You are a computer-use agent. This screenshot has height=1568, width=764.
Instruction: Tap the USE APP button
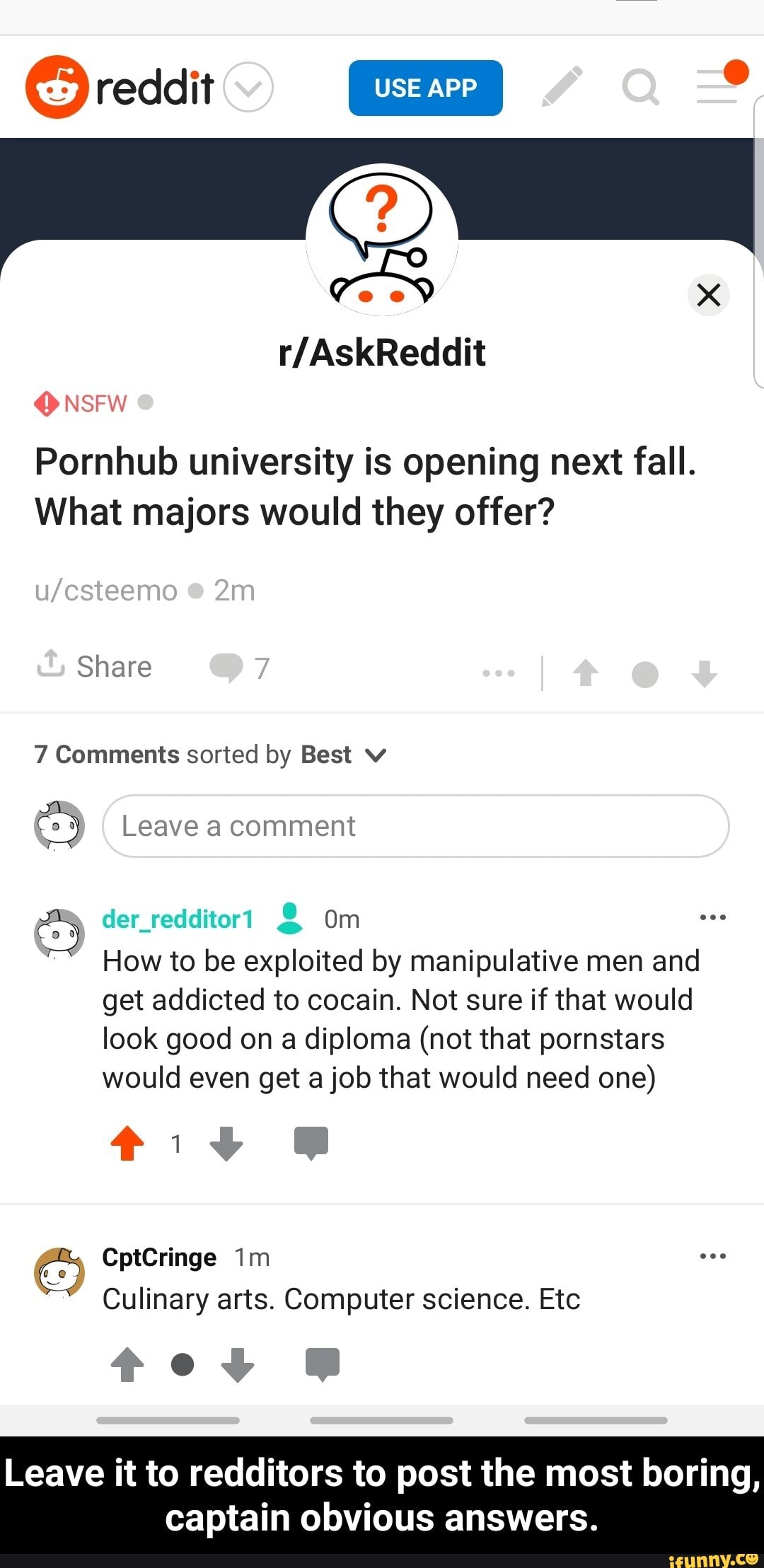tap(425, 88)
